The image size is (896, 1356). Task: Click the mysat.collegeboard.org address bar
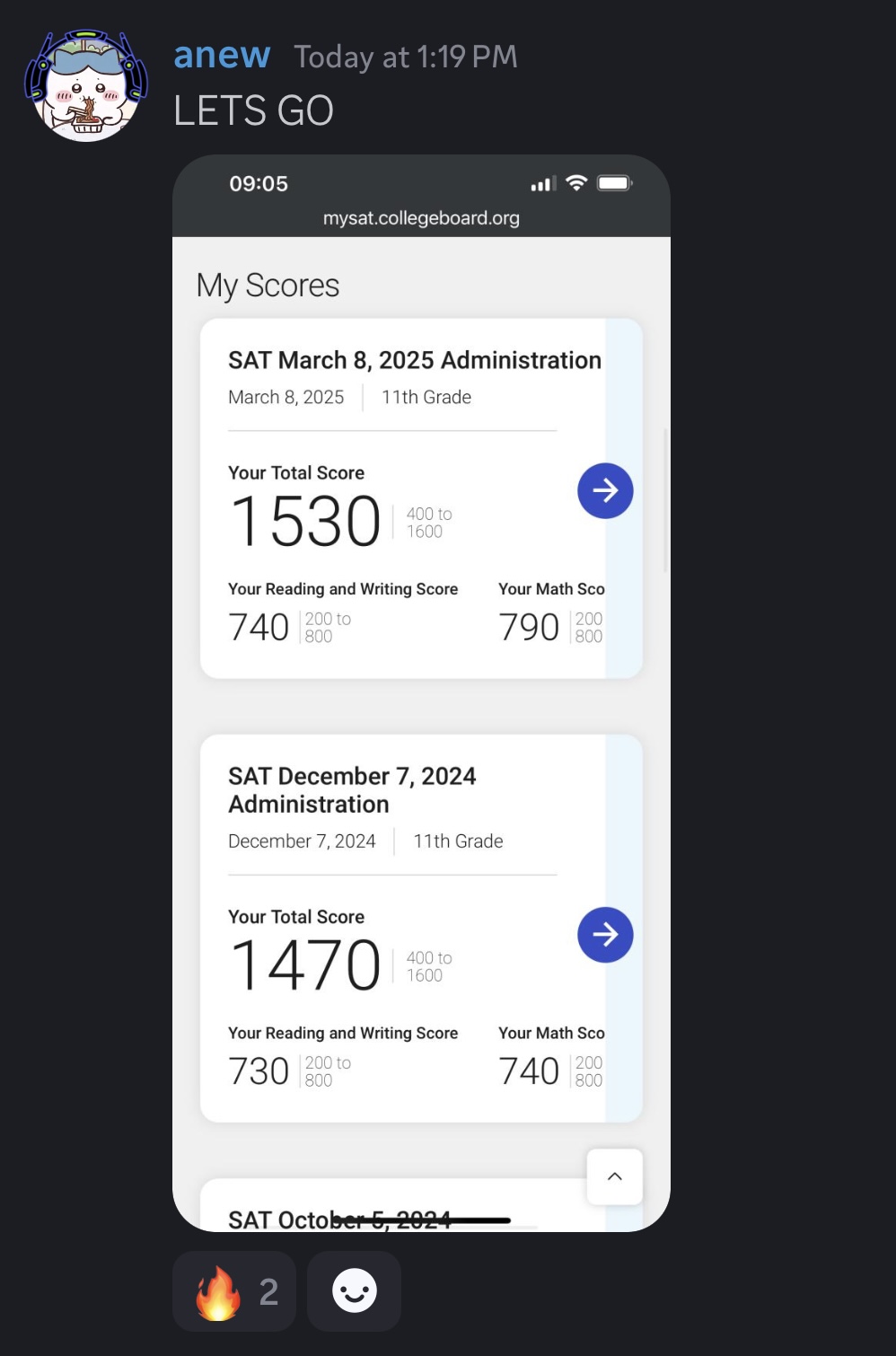point(421,217)
